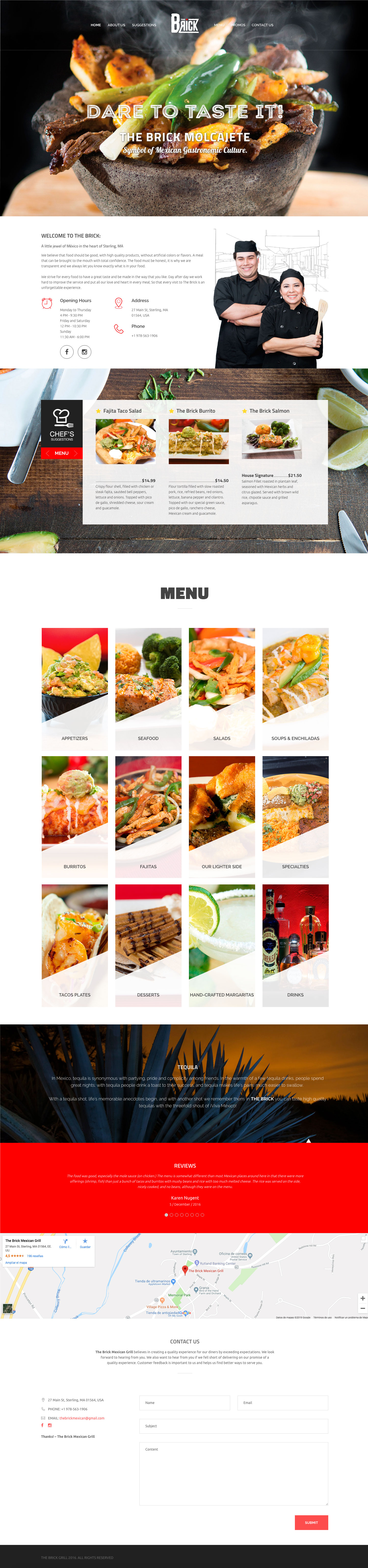Email thebrickmexican@gmail.com link
Image resolution: width=368 pixels, height=1568 pixels.
(x=82, y=1418)
